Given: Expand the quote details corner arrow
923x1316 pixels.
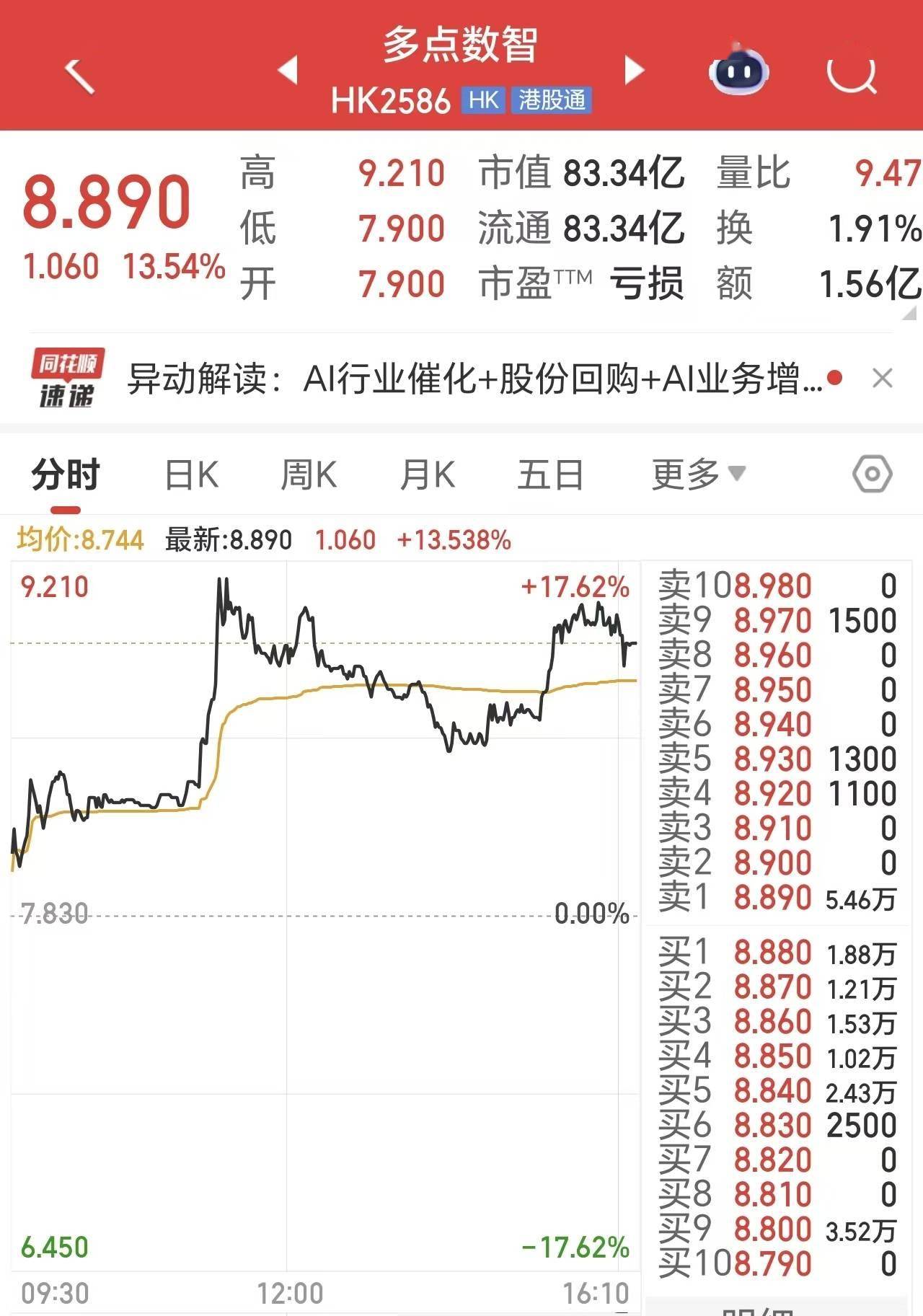Looking at the screenshot, I should (x=909, y=312).
